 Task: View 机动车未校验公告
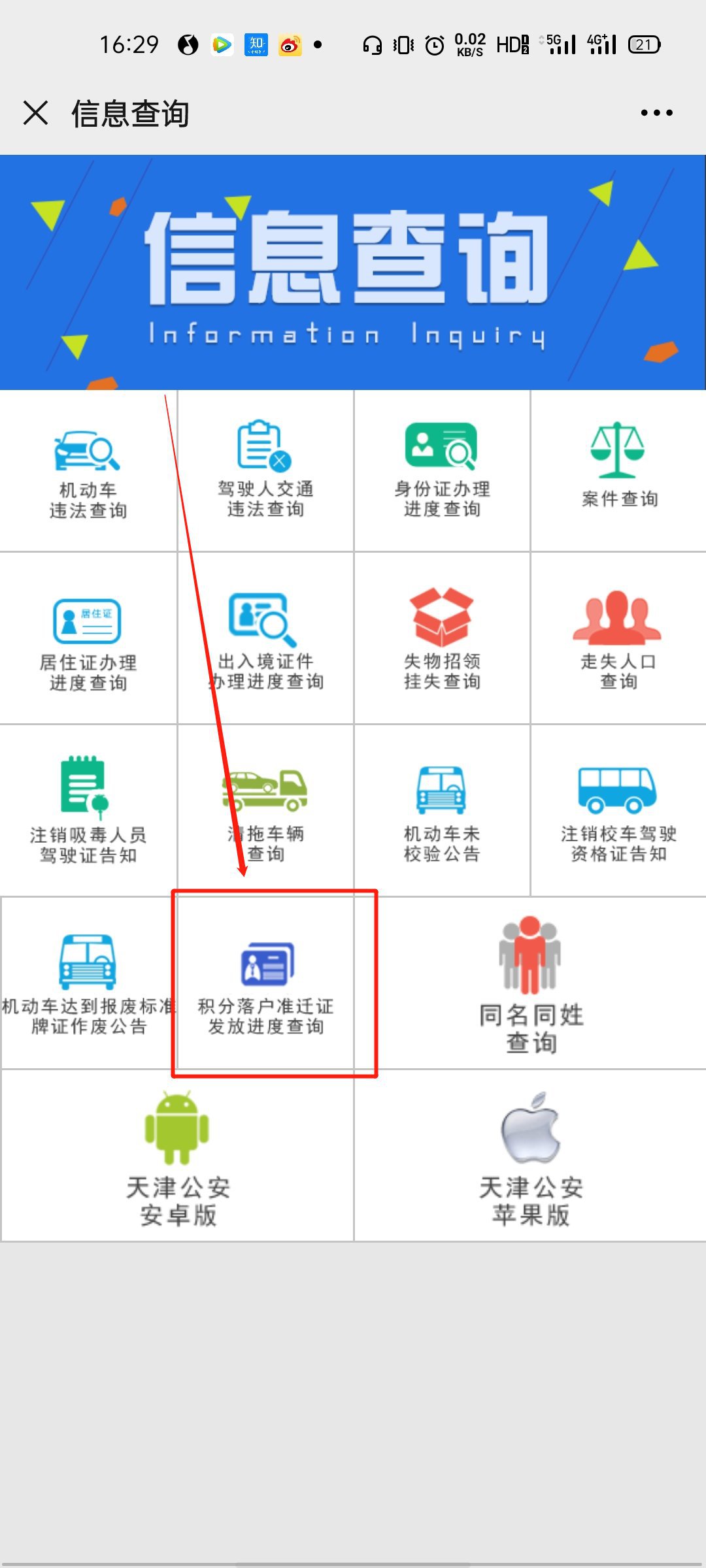click(x=442, y=810)
